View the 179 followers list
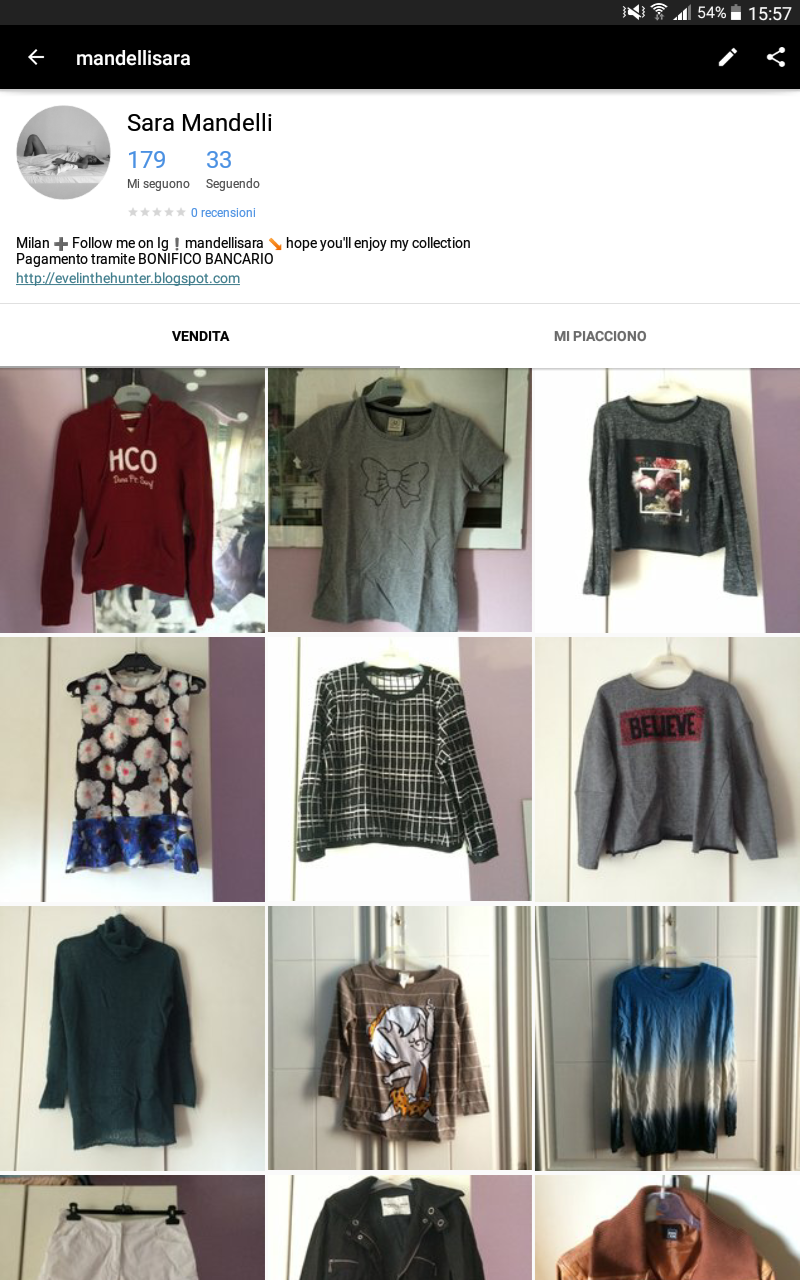 147,168
